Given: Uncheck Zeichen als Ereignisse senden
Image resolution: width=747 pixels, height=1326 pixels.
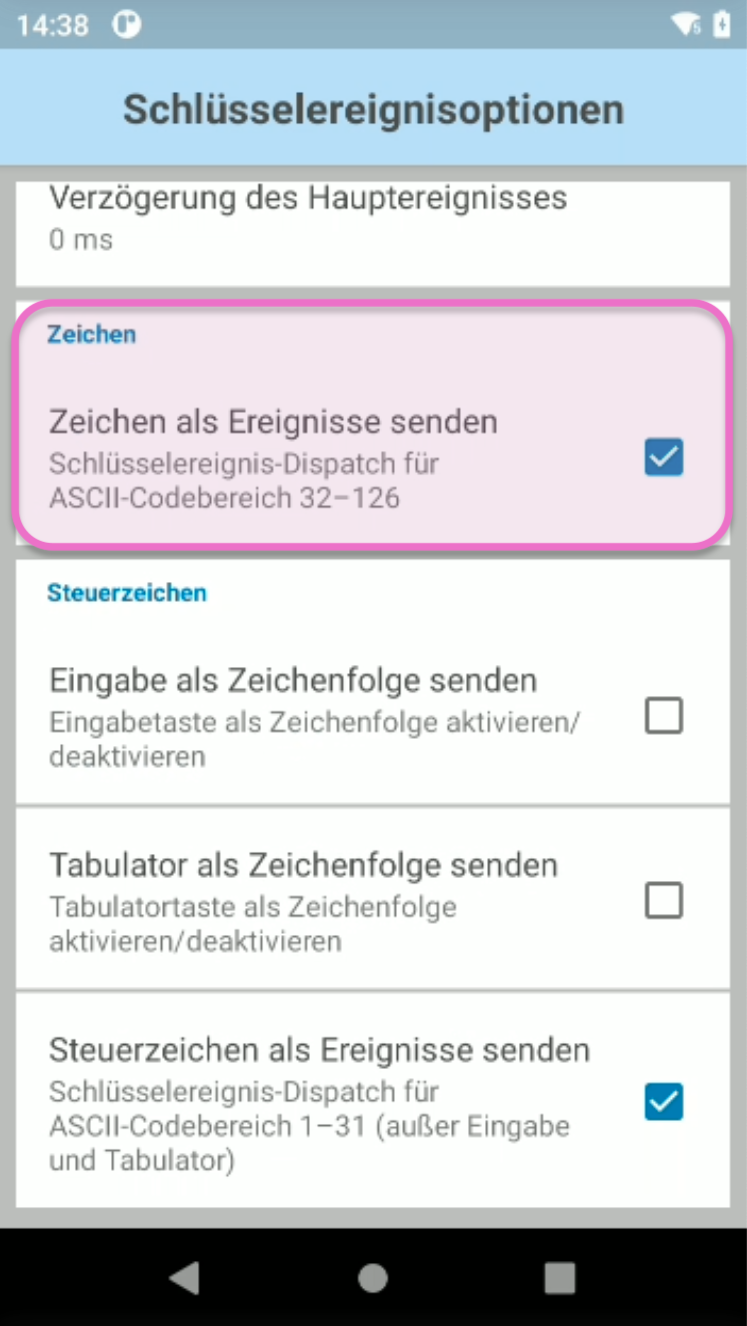Looking at the screenshot, I should point(663,458).
